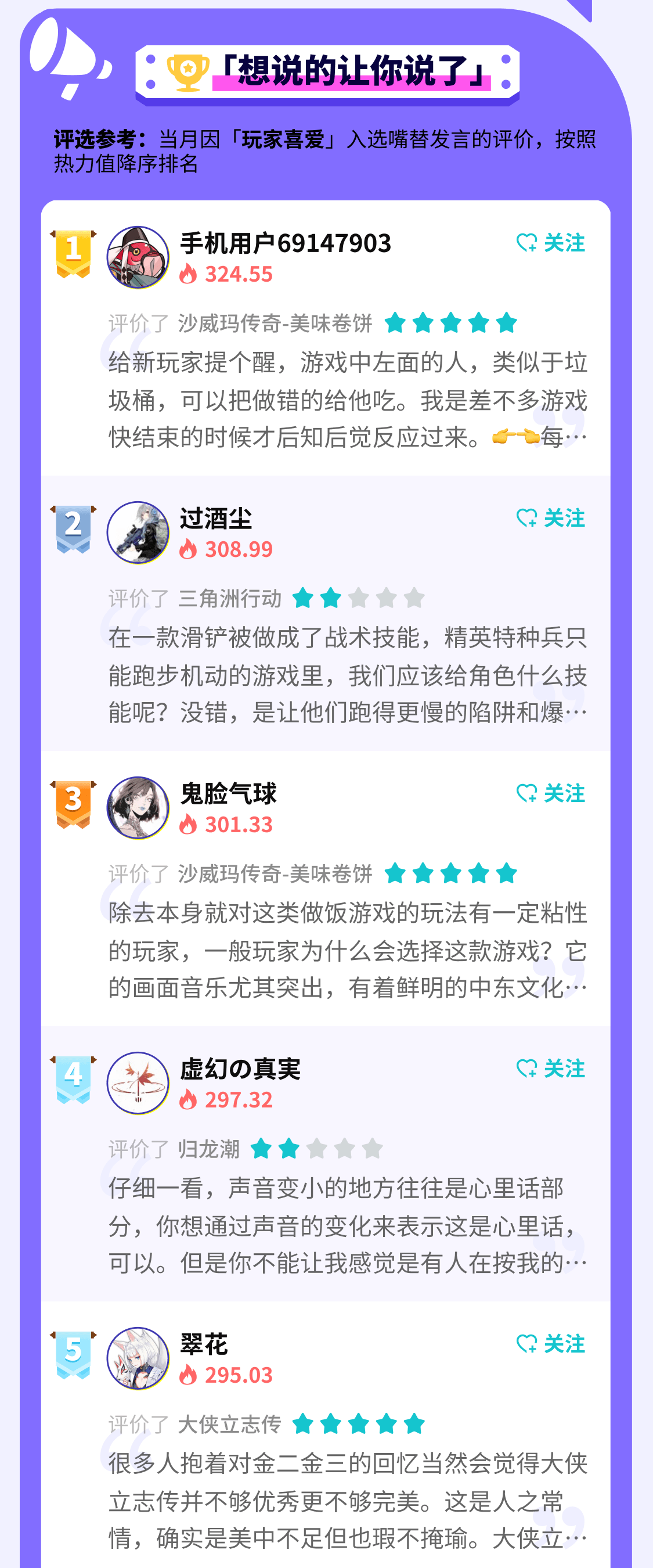
Task: View 翠花's profile avatar
Action: (138, 1358)
